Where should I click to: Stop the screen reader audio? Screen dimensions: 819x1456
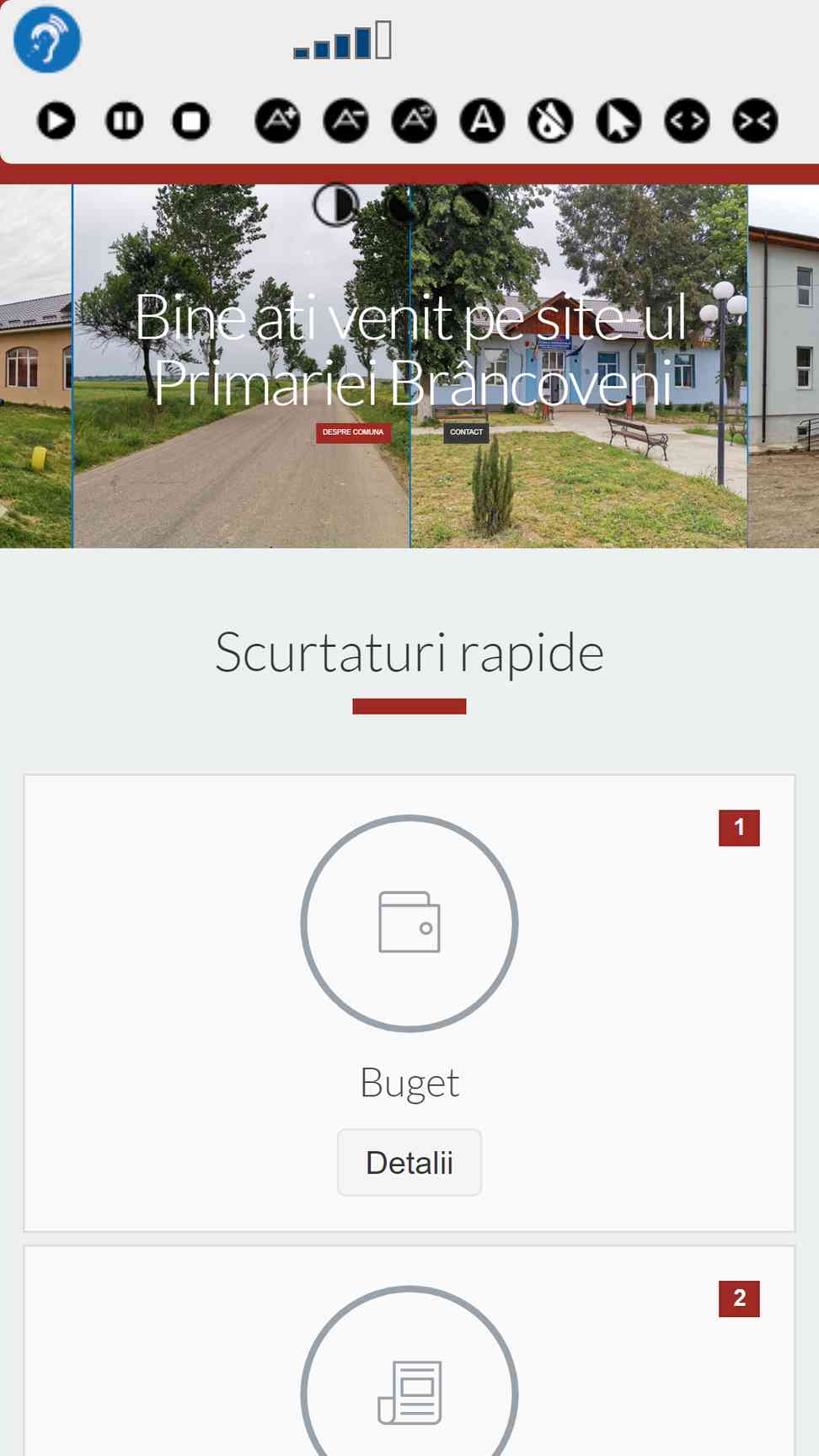[191, 121]
